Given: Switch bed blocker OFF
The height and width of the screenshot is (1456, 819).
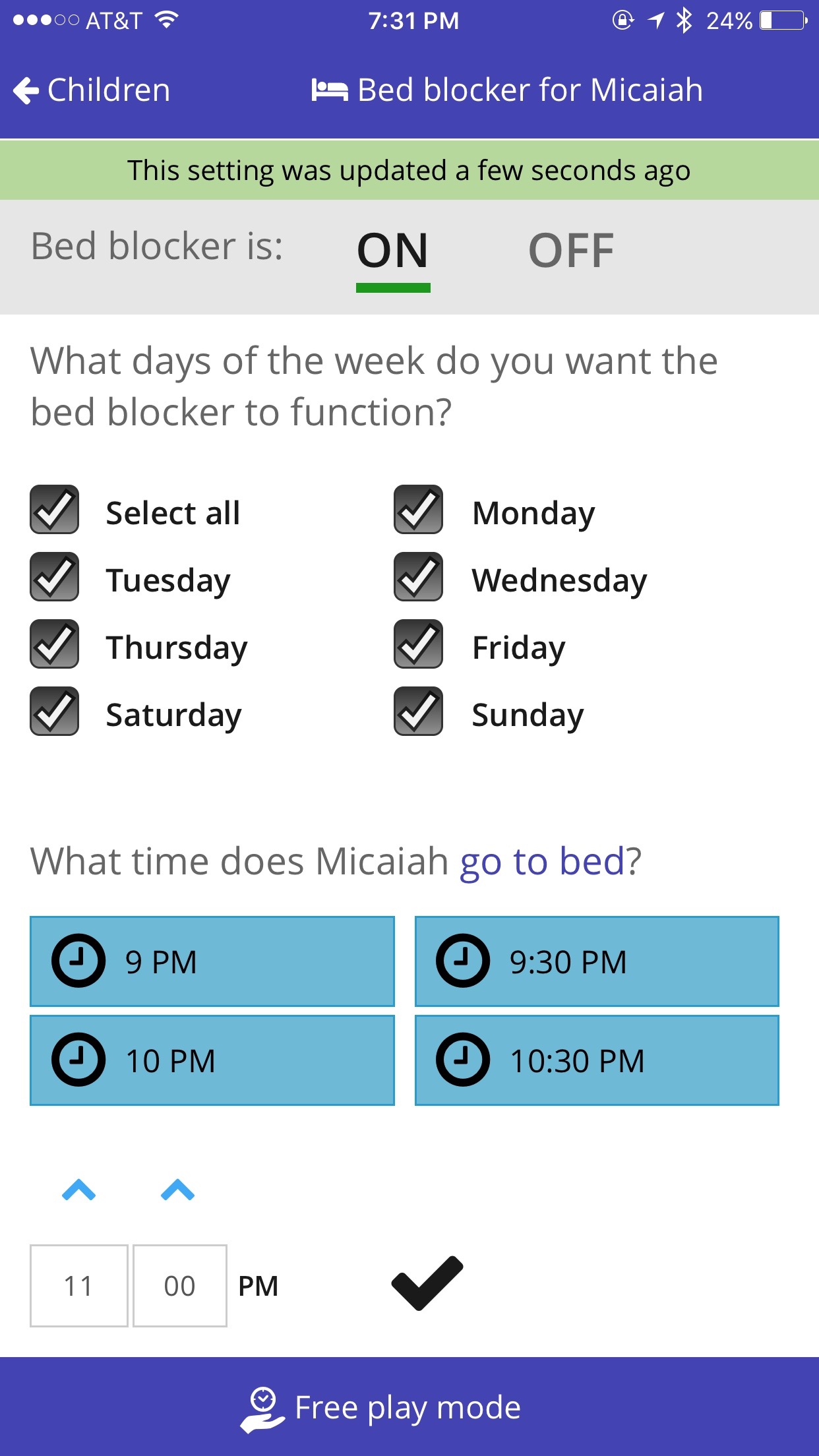Looking at the screenshot, I should coord(571,251).
